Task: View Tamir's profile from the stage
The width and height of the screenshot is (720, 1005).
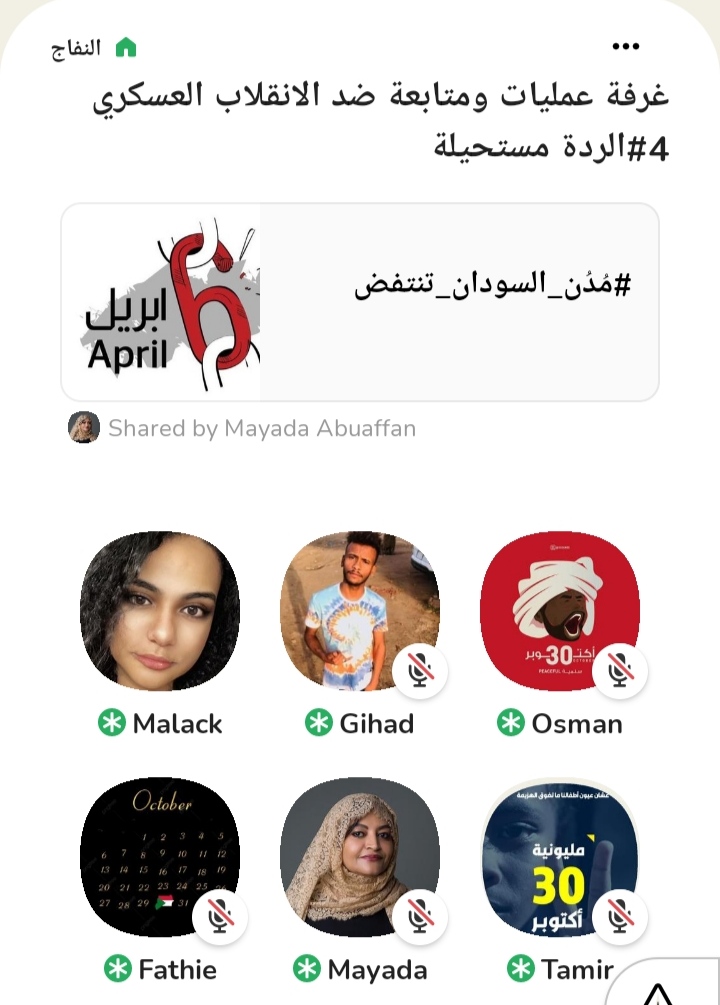Action: coord(560,857)
